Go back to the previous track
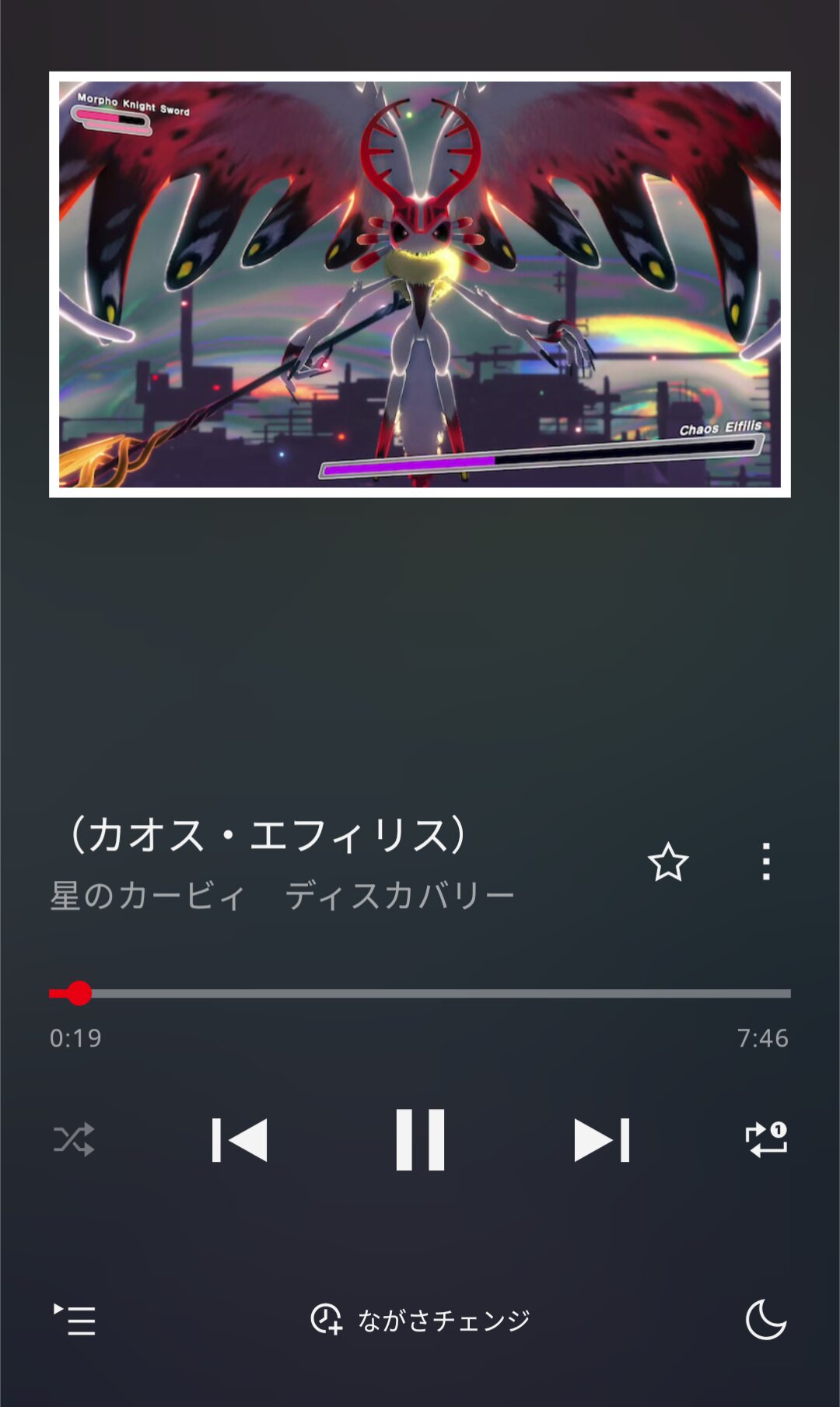The width and height of the screenshot is (840, 1407). [240, 1140]
